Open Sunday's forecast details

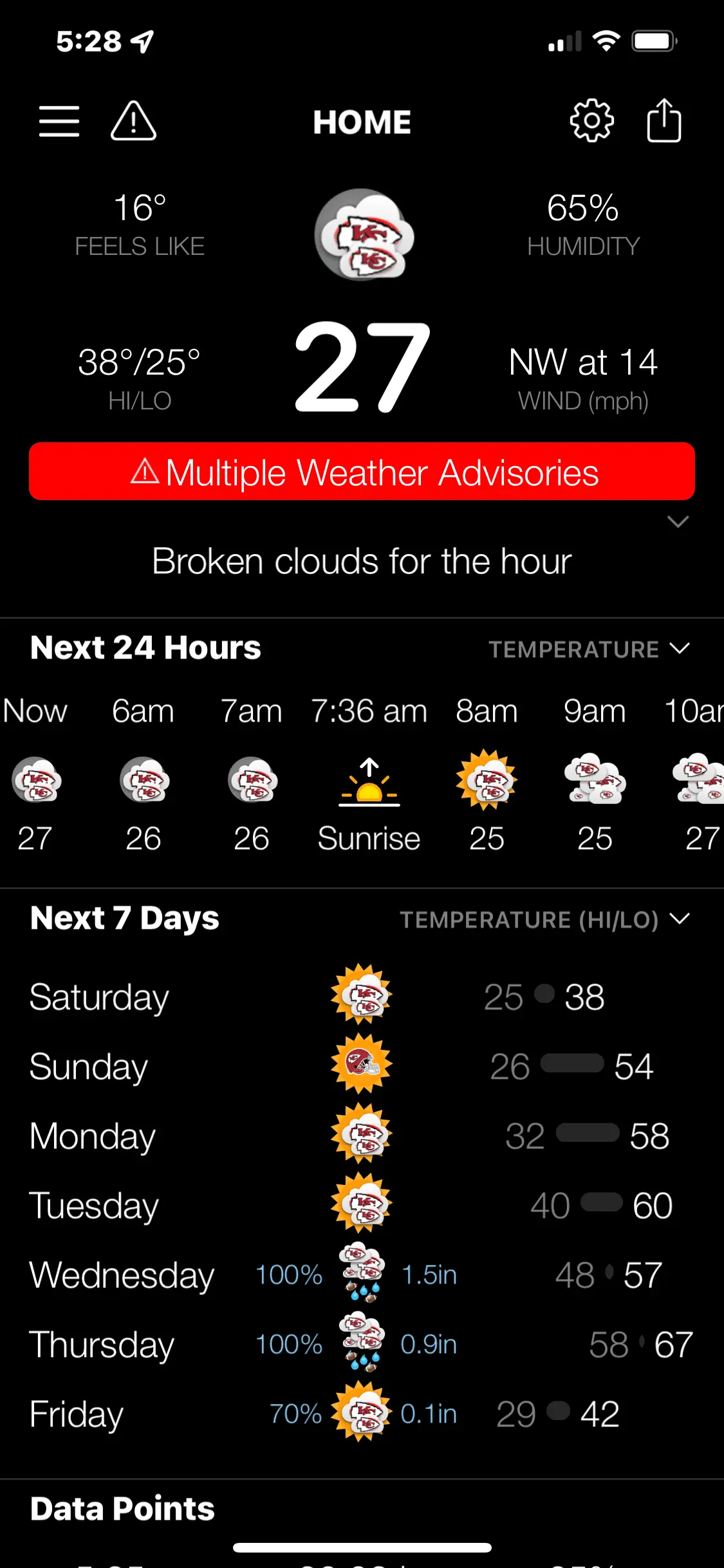click(x=360, y=1066)
